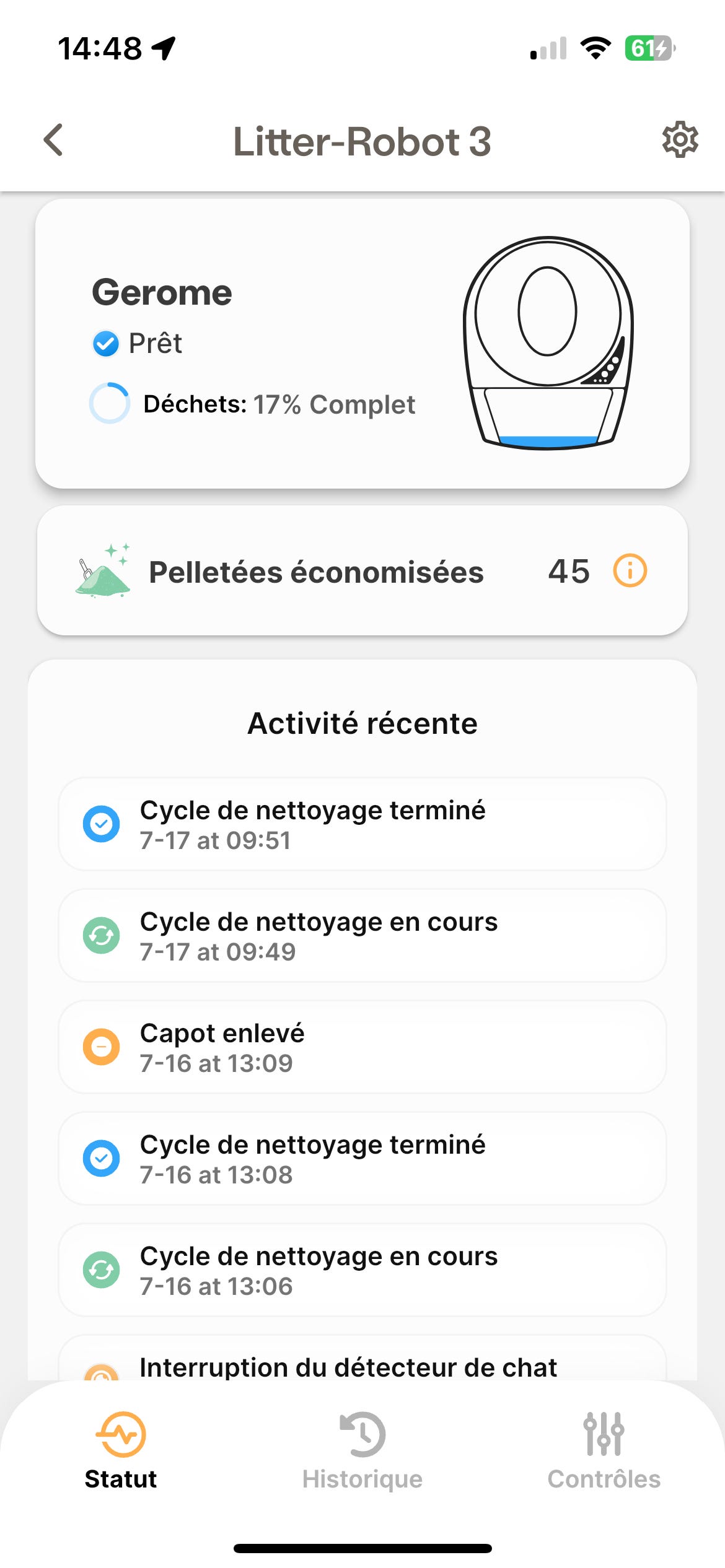Show info about Pelletées économisées
The height and width of the screenshot is (1568, 725).
click(630, 570)
